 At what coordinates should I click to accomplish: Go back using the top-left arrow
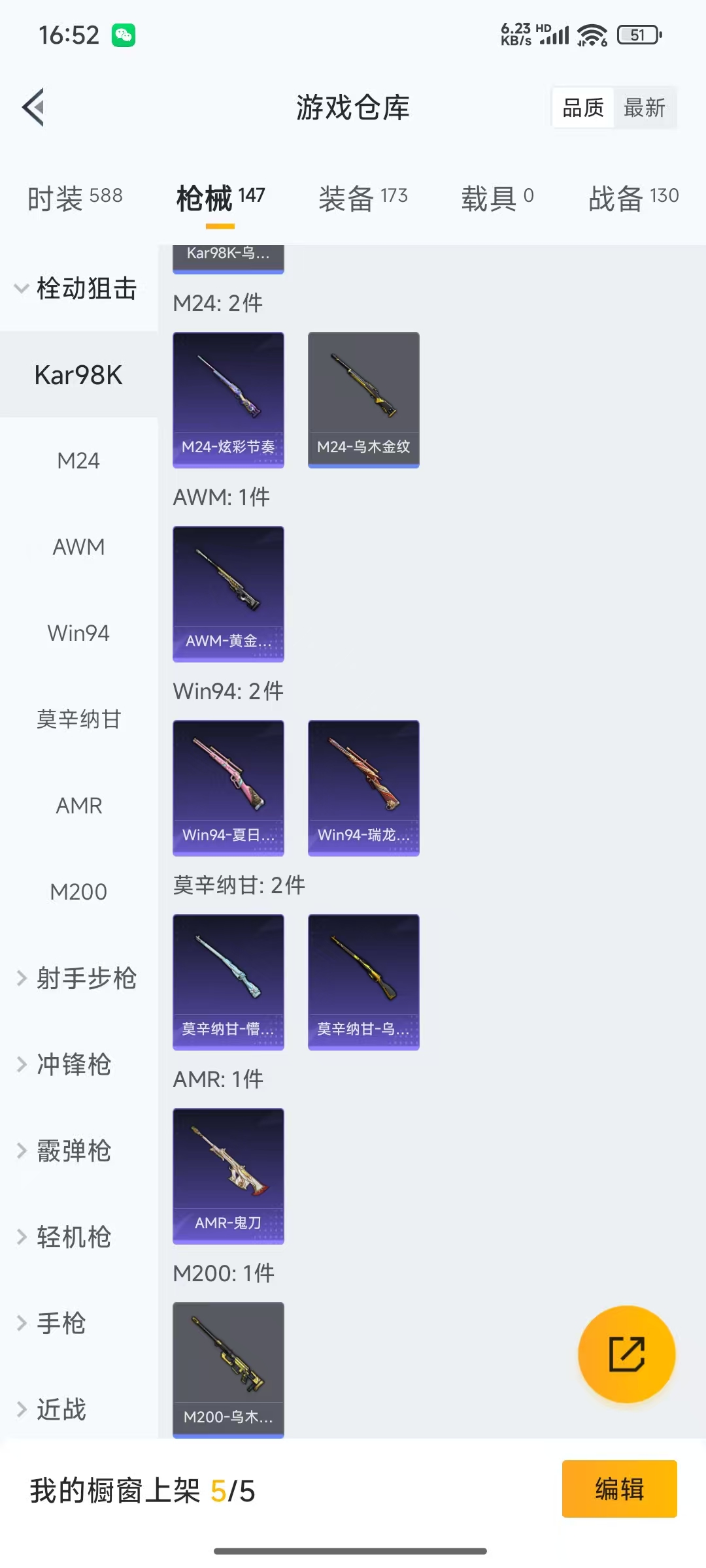point(34,107)
